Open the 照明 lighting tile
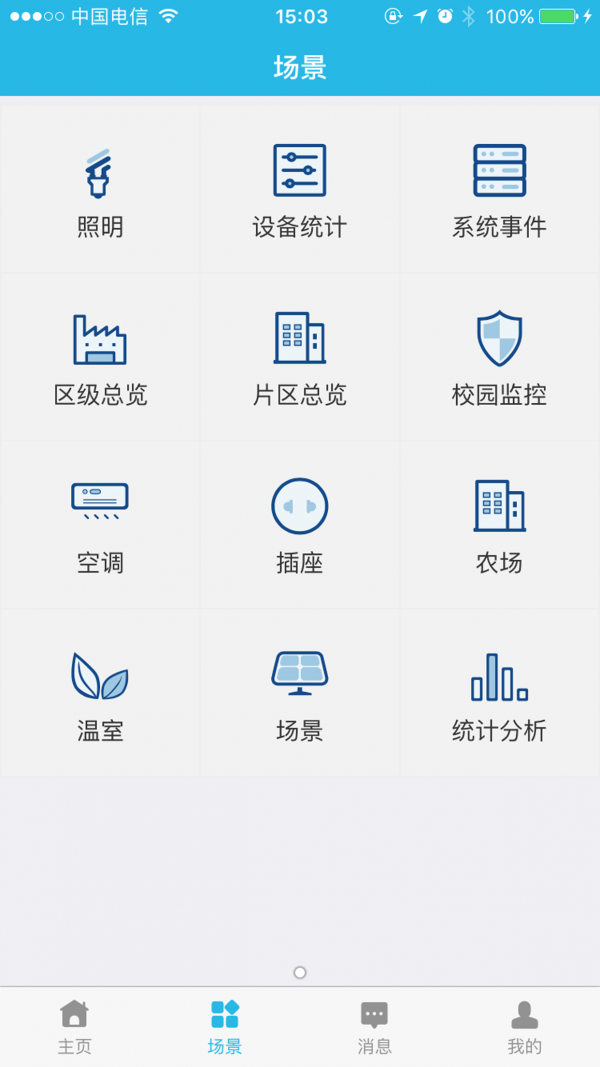 [x=100, y=190]
